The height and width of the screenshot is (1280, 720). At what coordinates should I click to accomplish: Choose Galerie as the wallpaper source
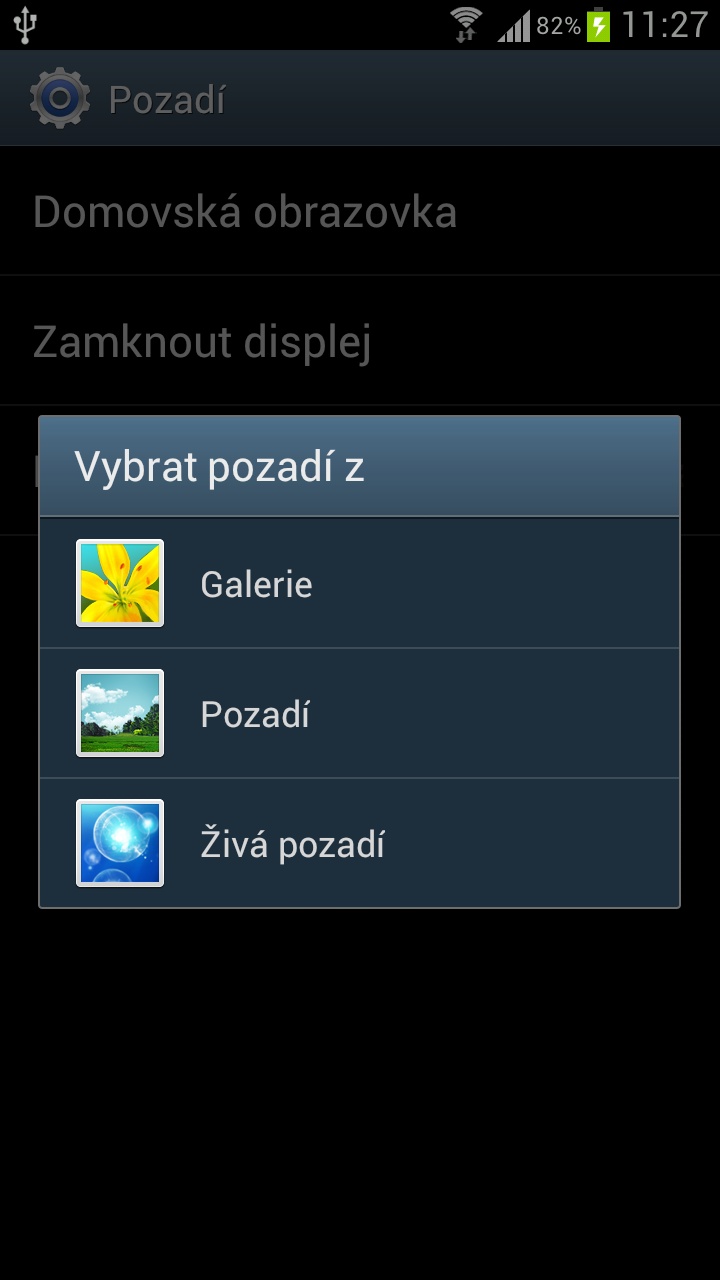click(359, 583)
